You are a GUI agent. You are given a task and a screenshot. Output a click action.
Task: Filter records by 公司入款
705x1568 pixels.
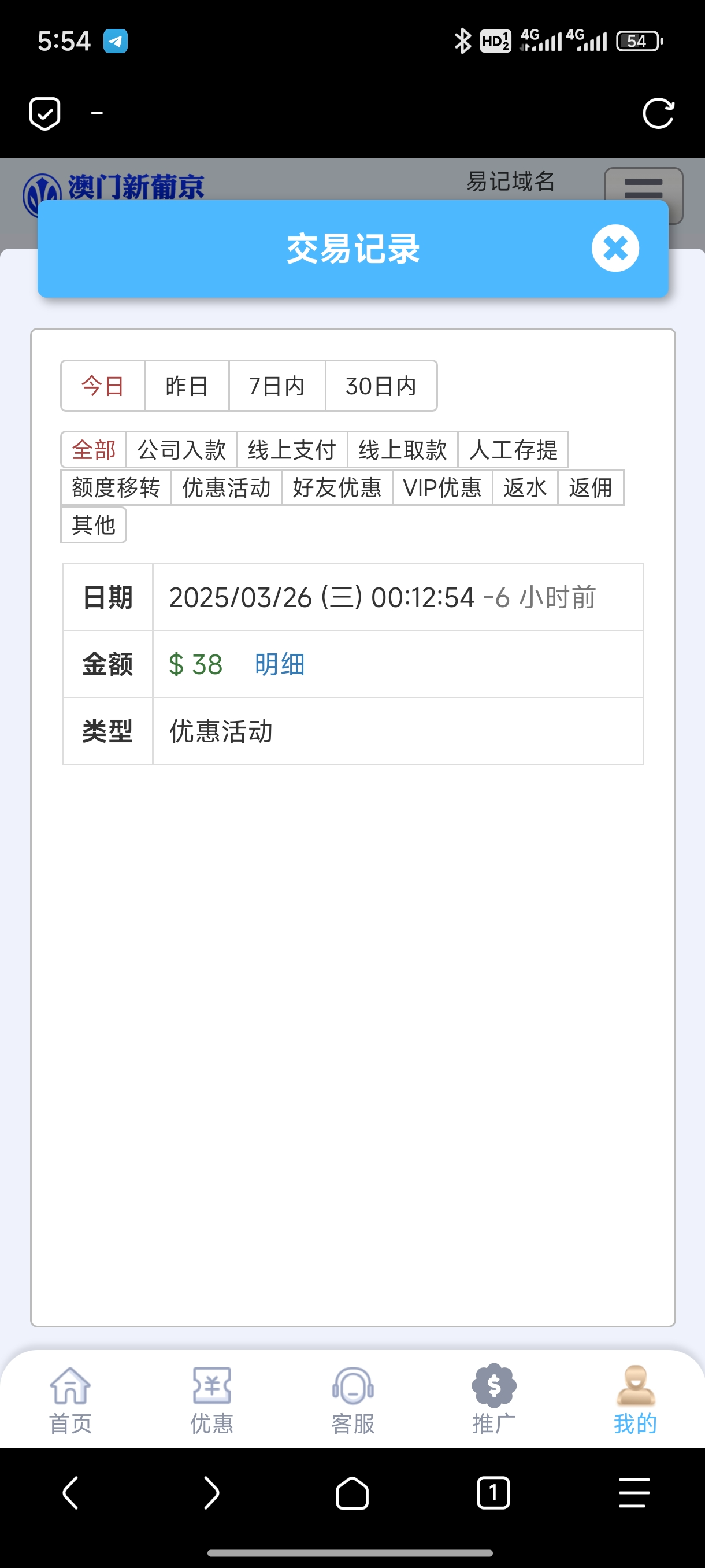pyautogui.click(x=181, y=450)
